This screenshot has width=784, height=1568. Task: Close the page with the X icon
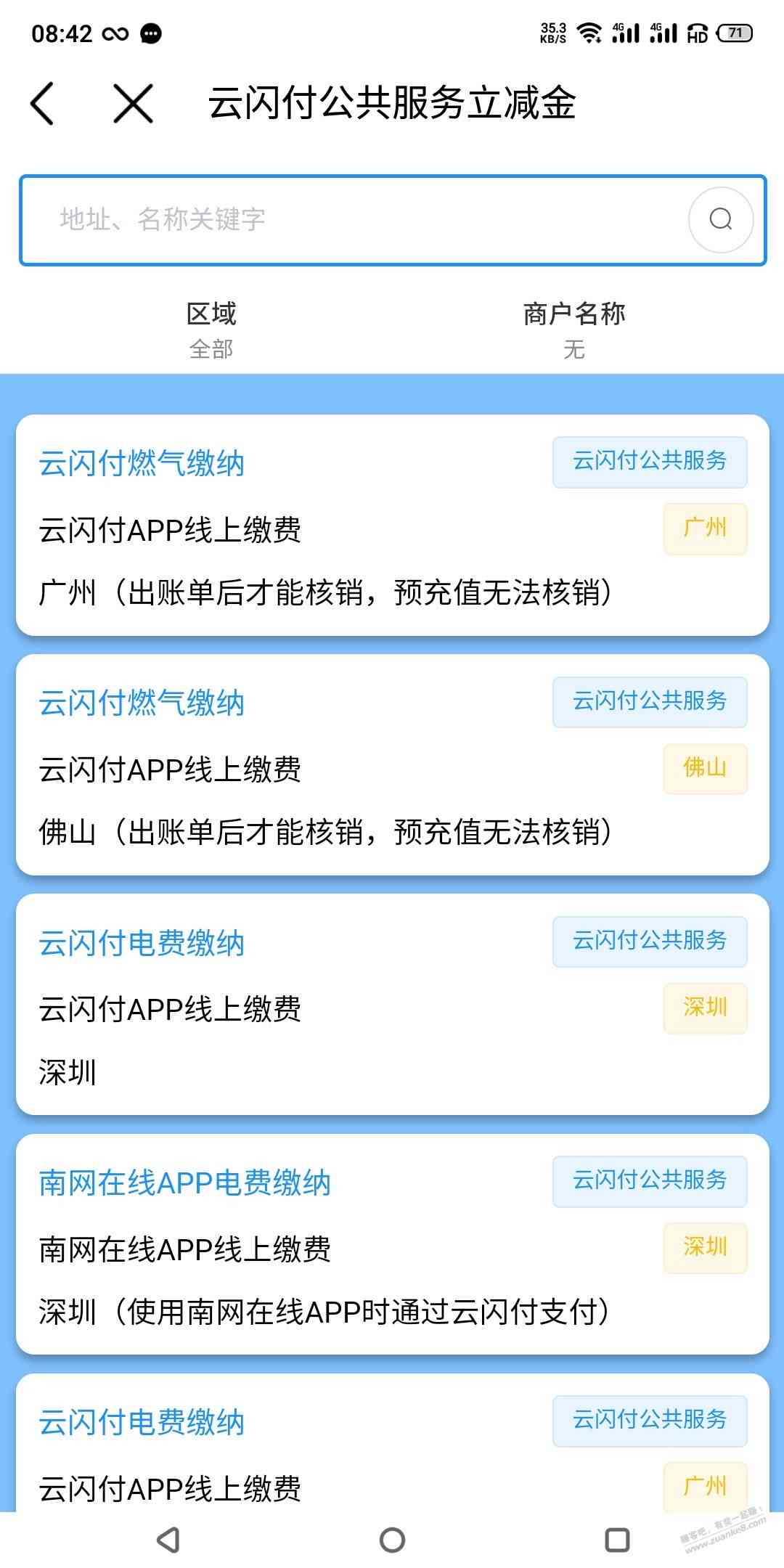(134, 103)
